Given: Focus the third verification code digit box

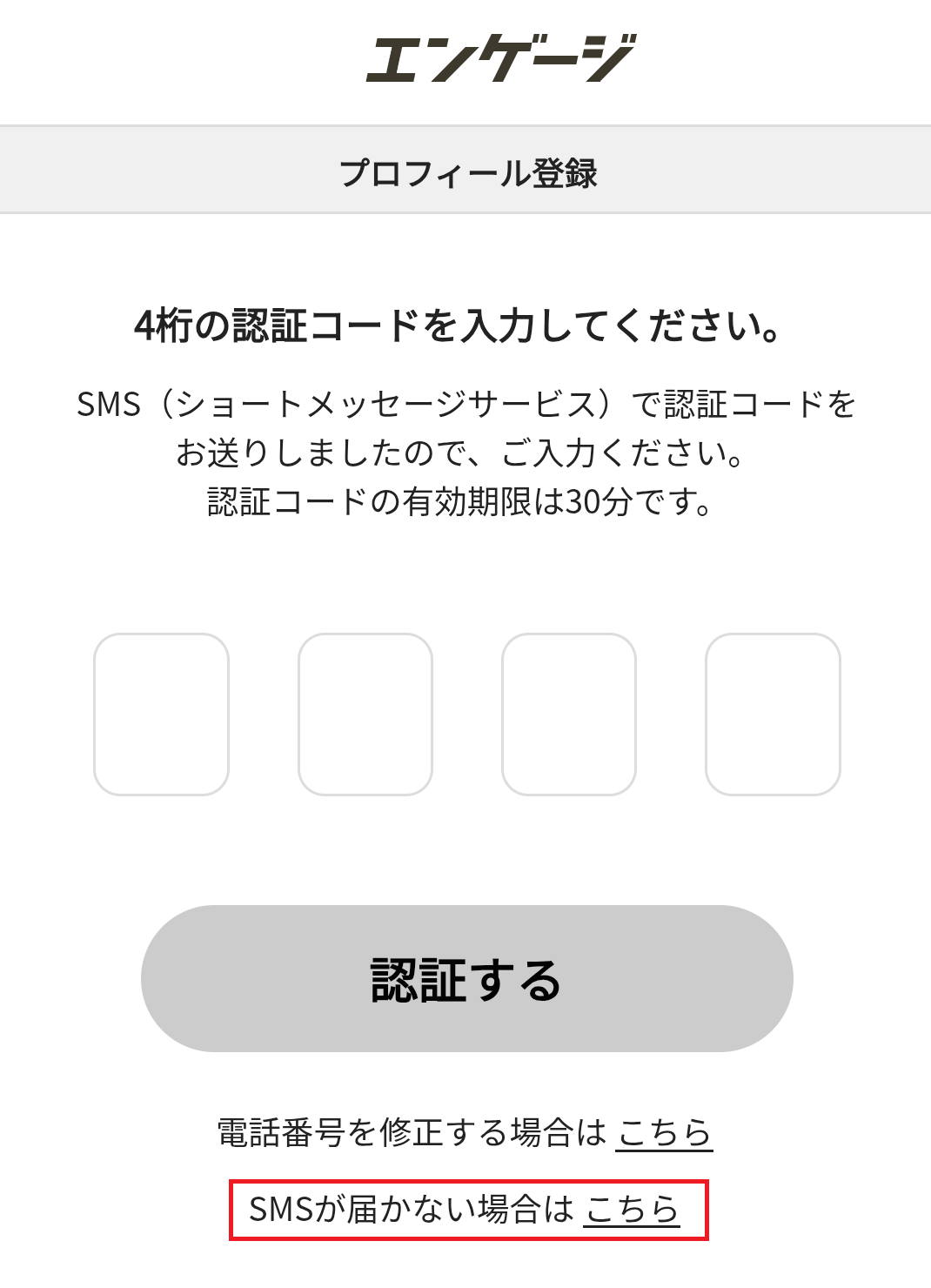Looking at the screenshot, I should [569, 714].
